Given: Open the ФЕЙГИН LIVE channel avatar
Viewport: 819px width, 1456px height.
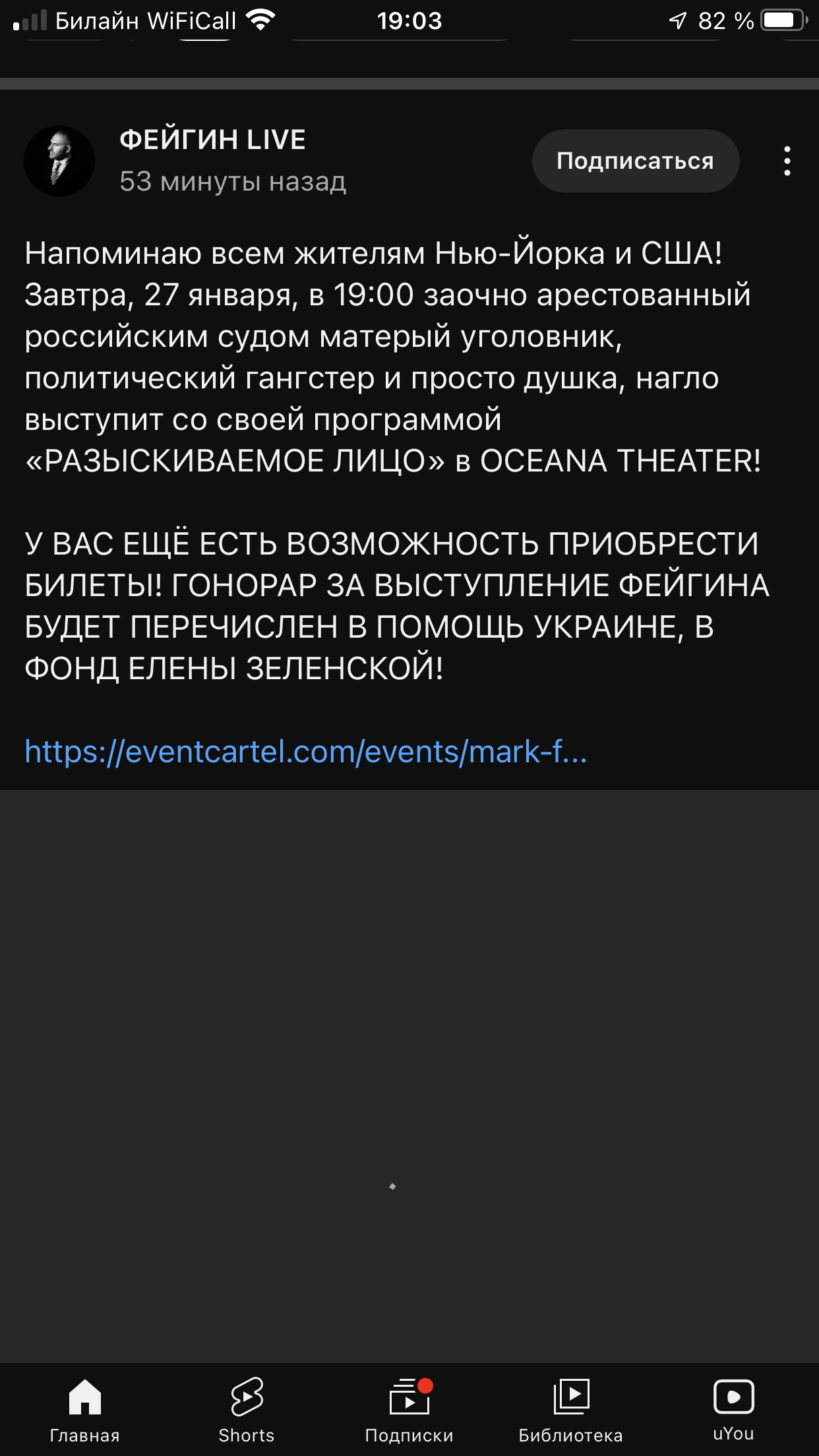Looking at the screenshot, I should tap(59, 161).
